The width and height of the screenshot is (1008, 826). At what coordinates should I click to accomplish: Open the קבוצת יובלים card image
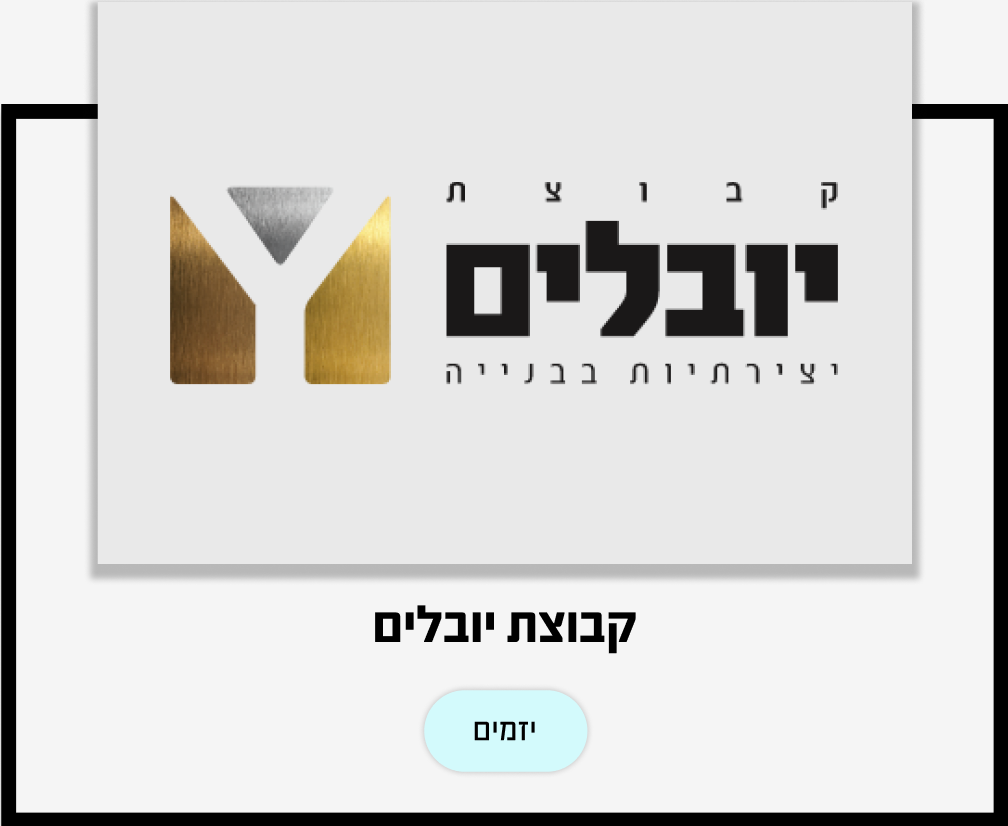505,285
